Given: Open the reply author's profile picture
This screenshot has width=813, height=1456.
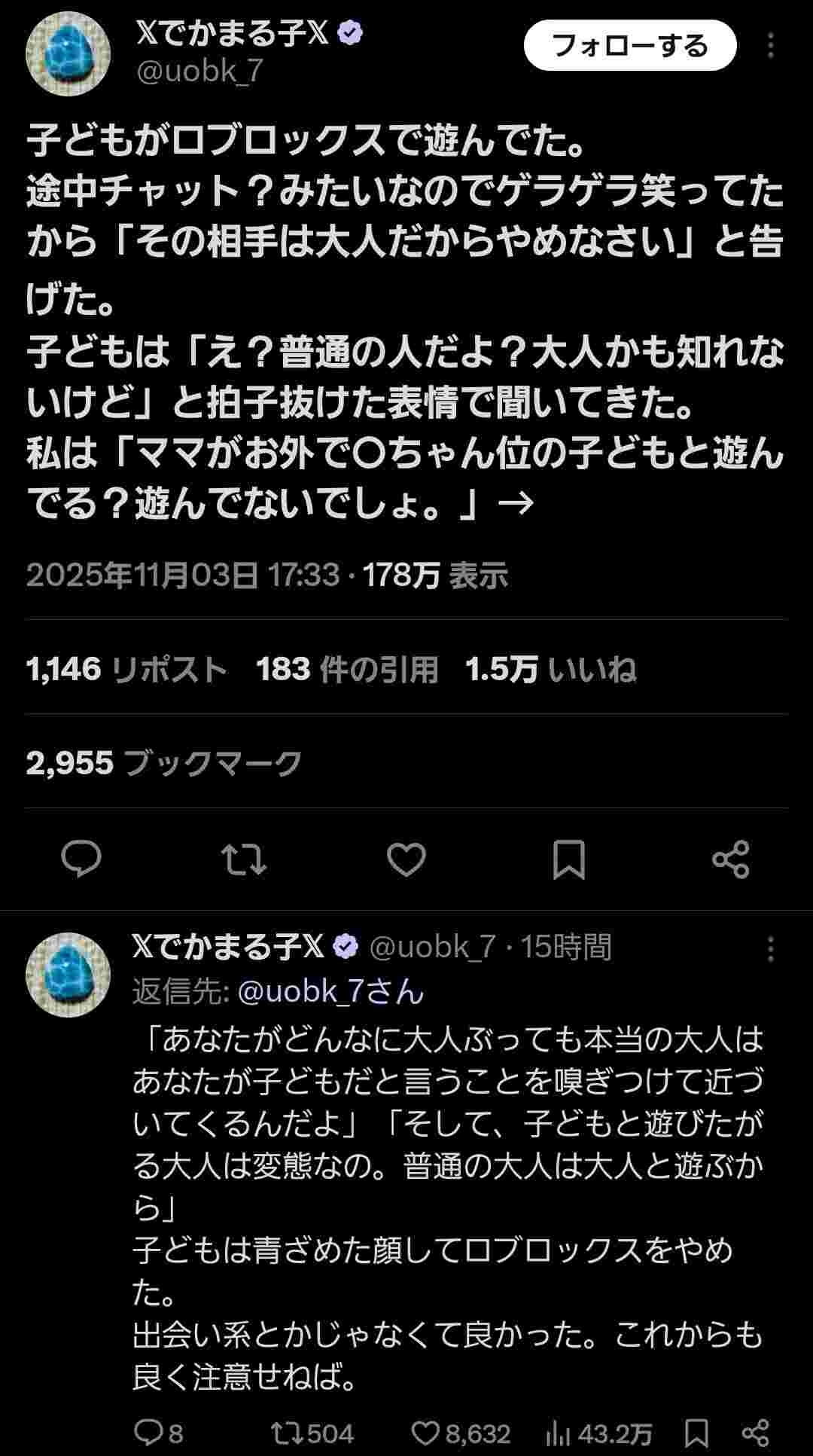Looking at the screenshot, I should [69, 975].
